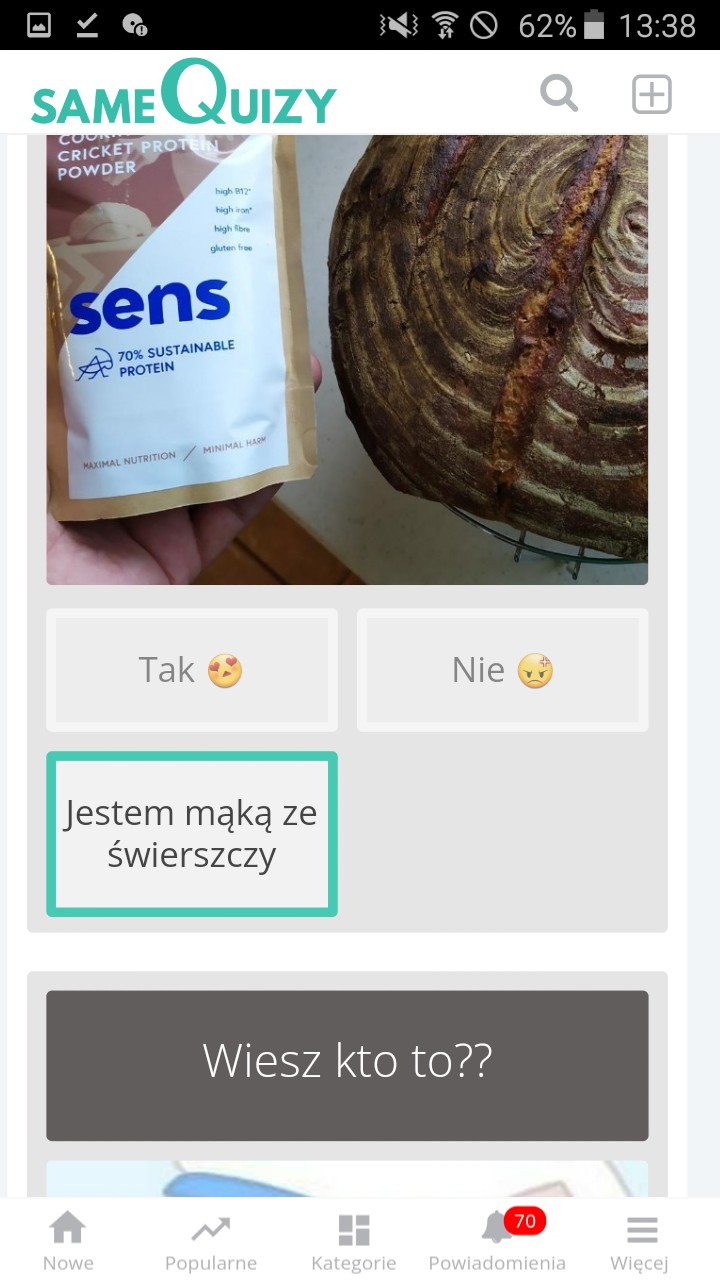Switch to the Nowe tab
The image size is (720, 1280).
point(68,1240)
